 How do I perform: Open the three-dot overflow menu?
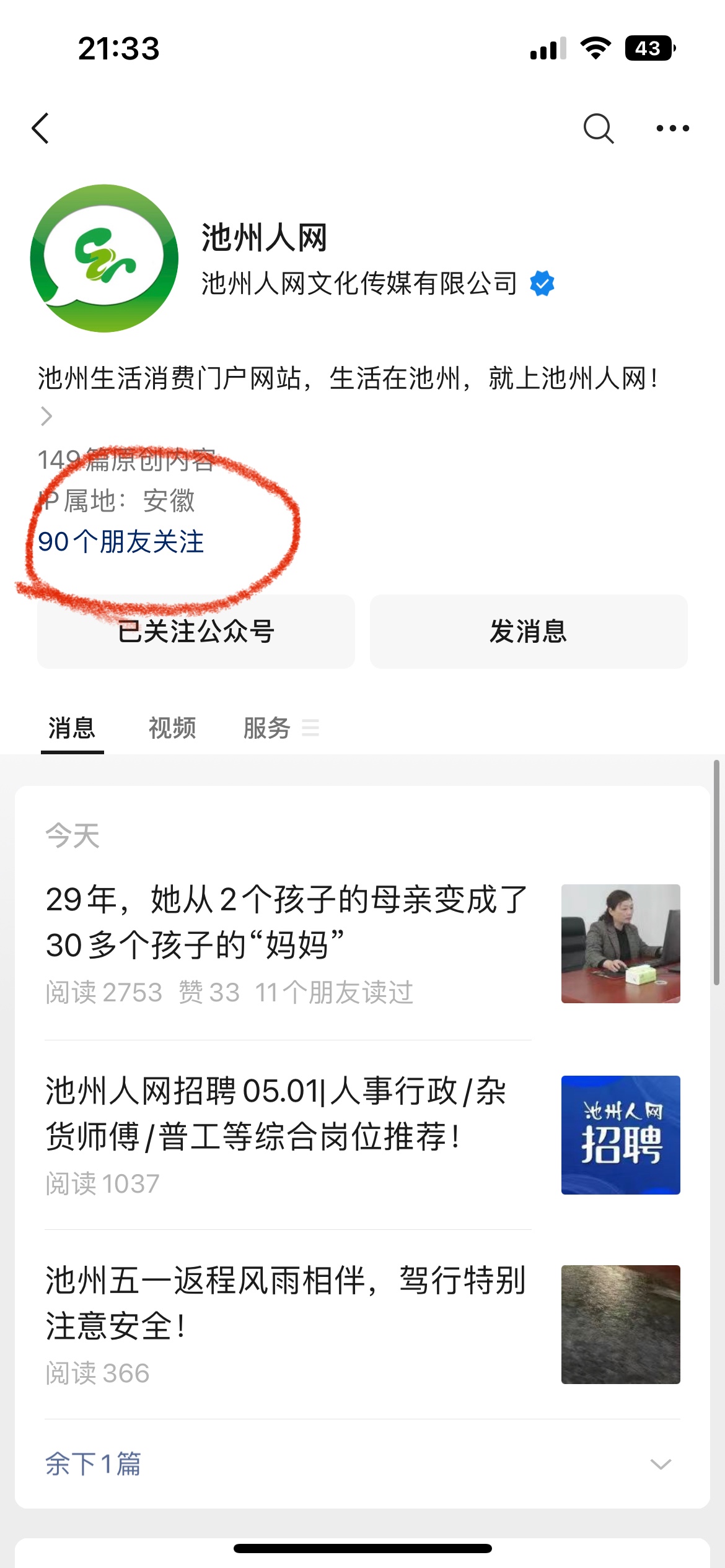(672, 128)
